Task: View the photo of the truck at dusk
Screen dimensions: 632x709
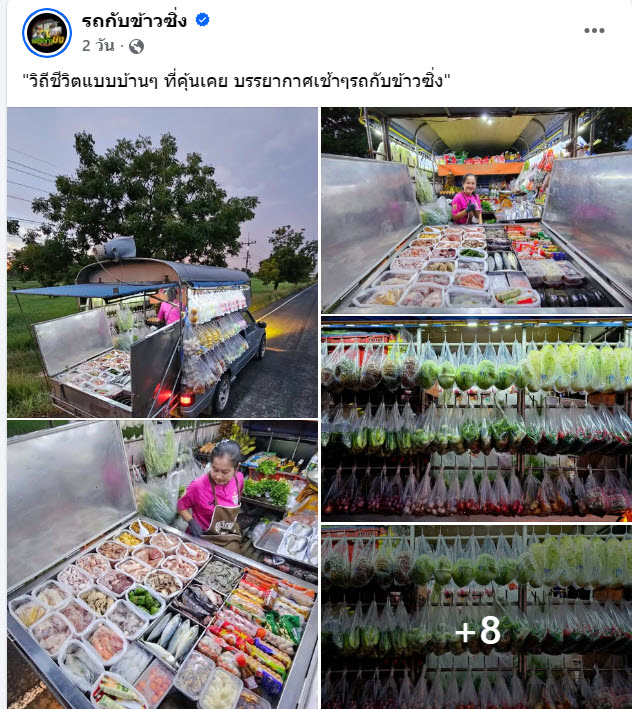Action: tap(162, 262)
